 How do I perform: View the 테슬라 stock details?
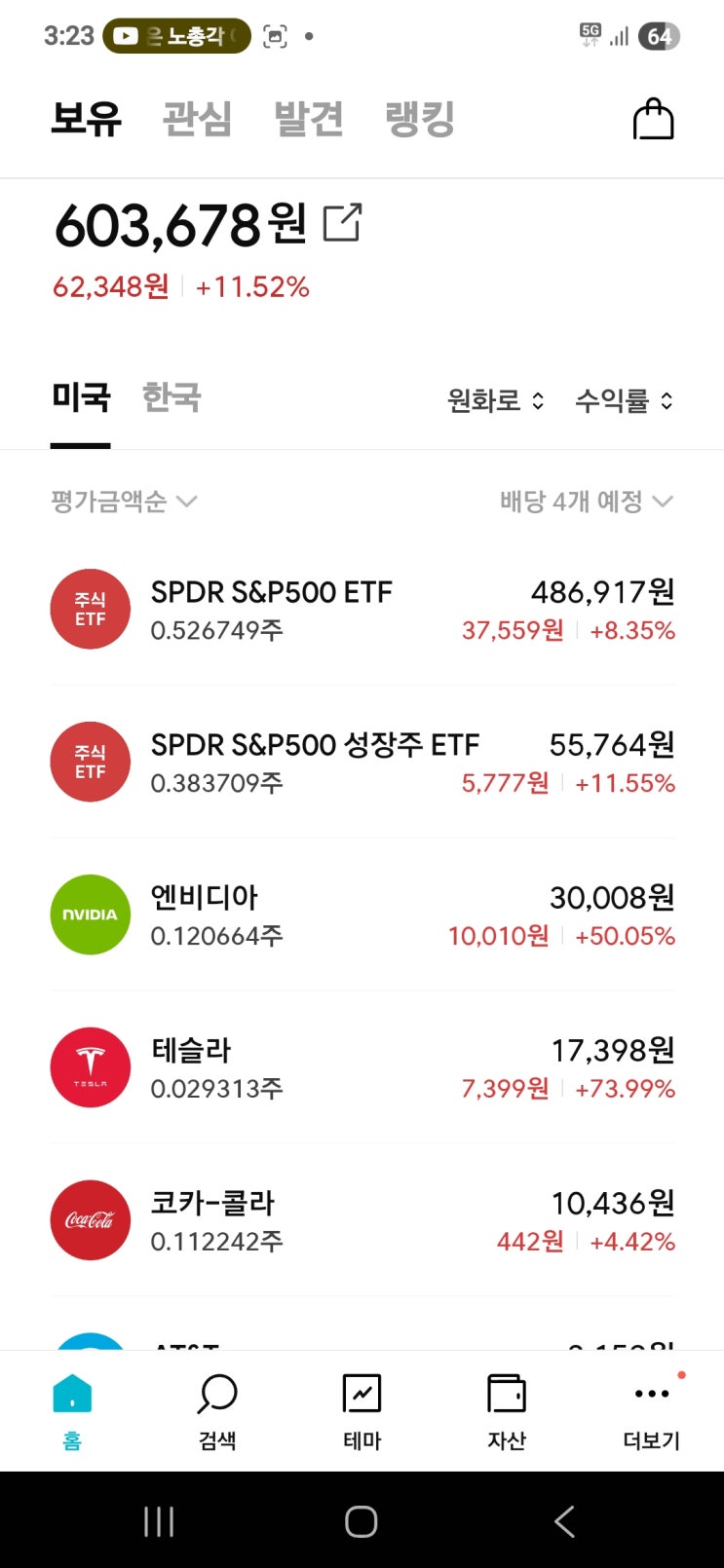click(362, 1068)
